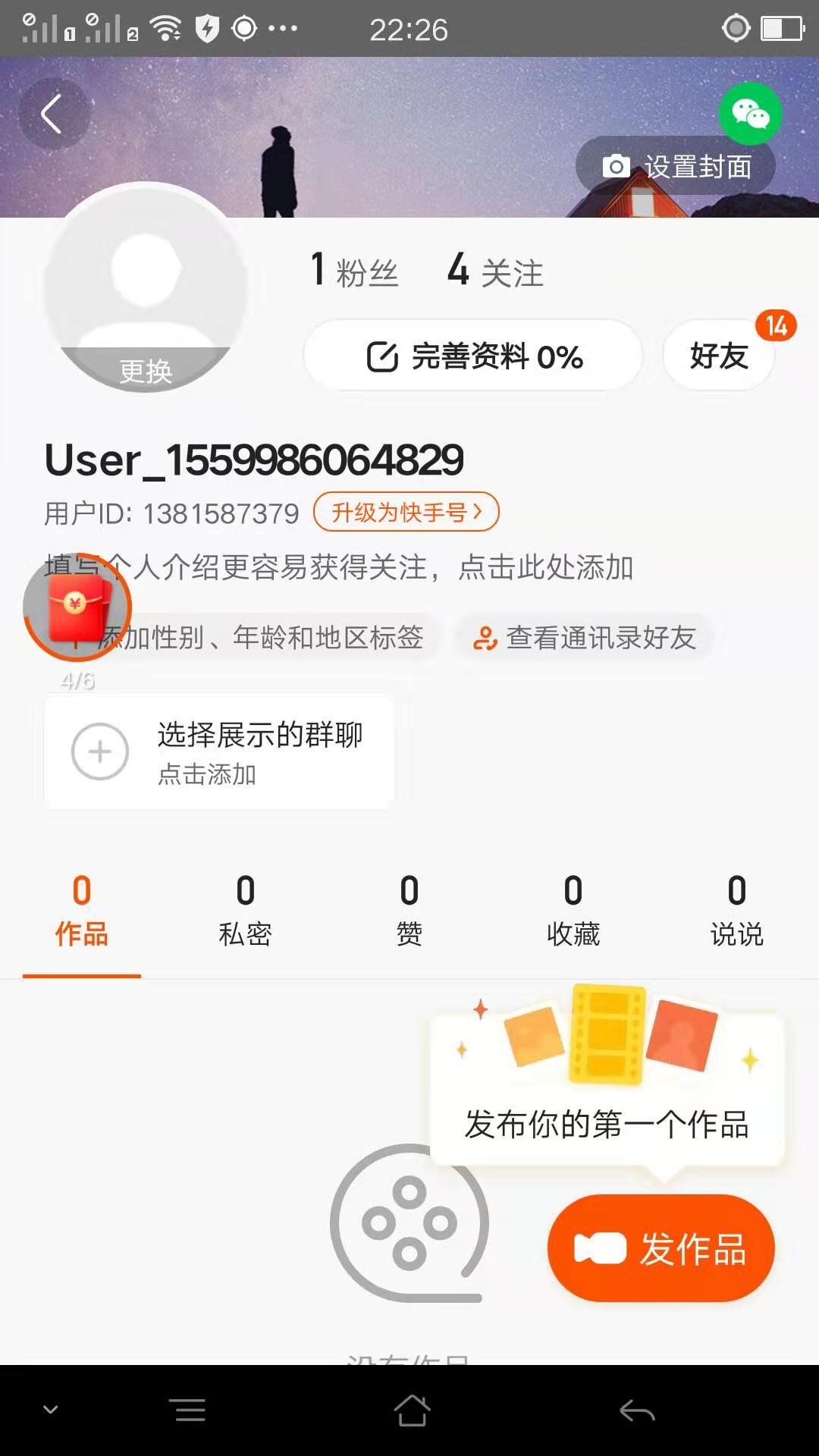Open 好友 with the 14 badge

[x=717, y=353]
